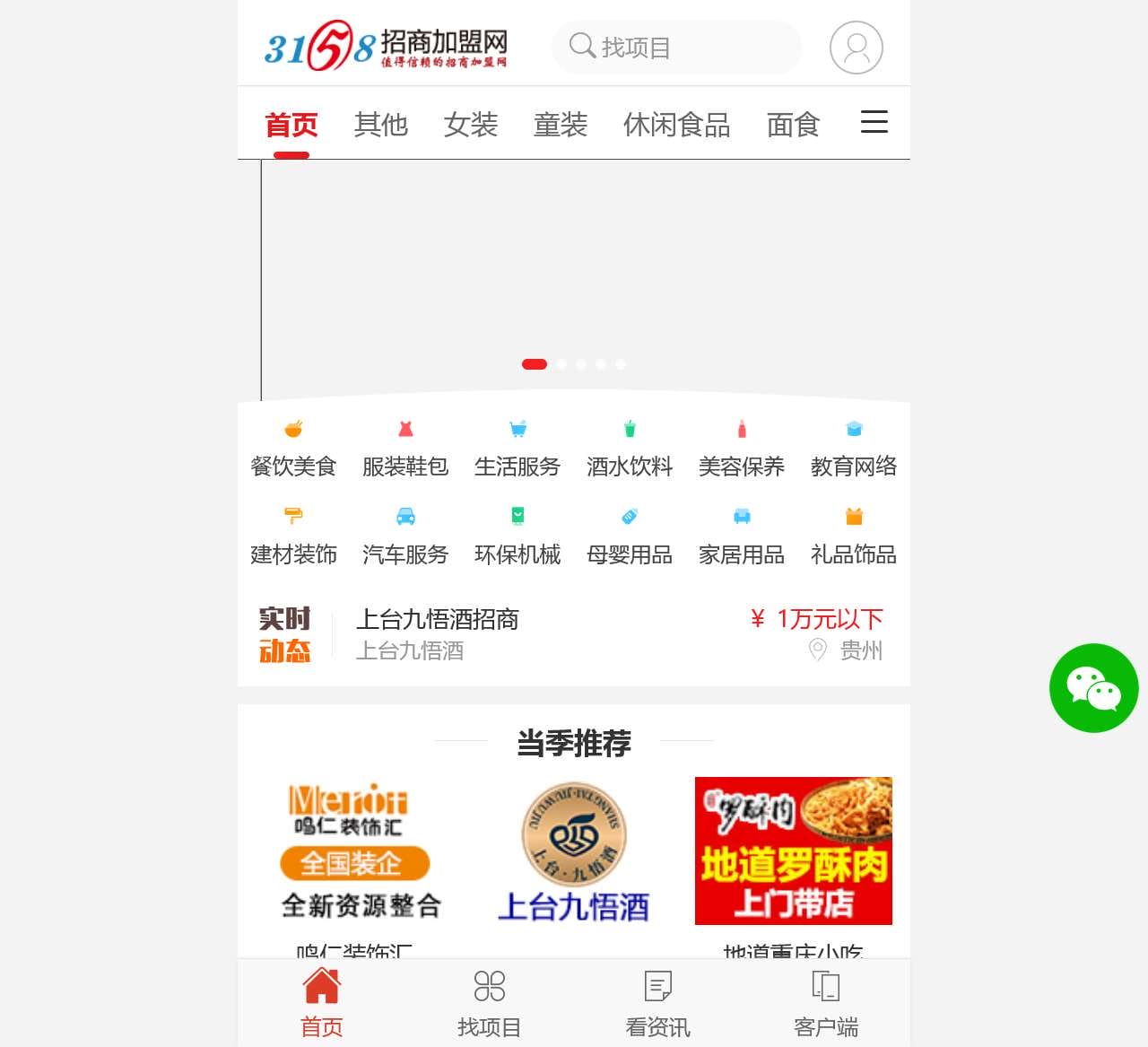Viewport: 1148px width, 1047px height.
Task: Open the 母婴用品 category
Action: (x=630, y=538)
